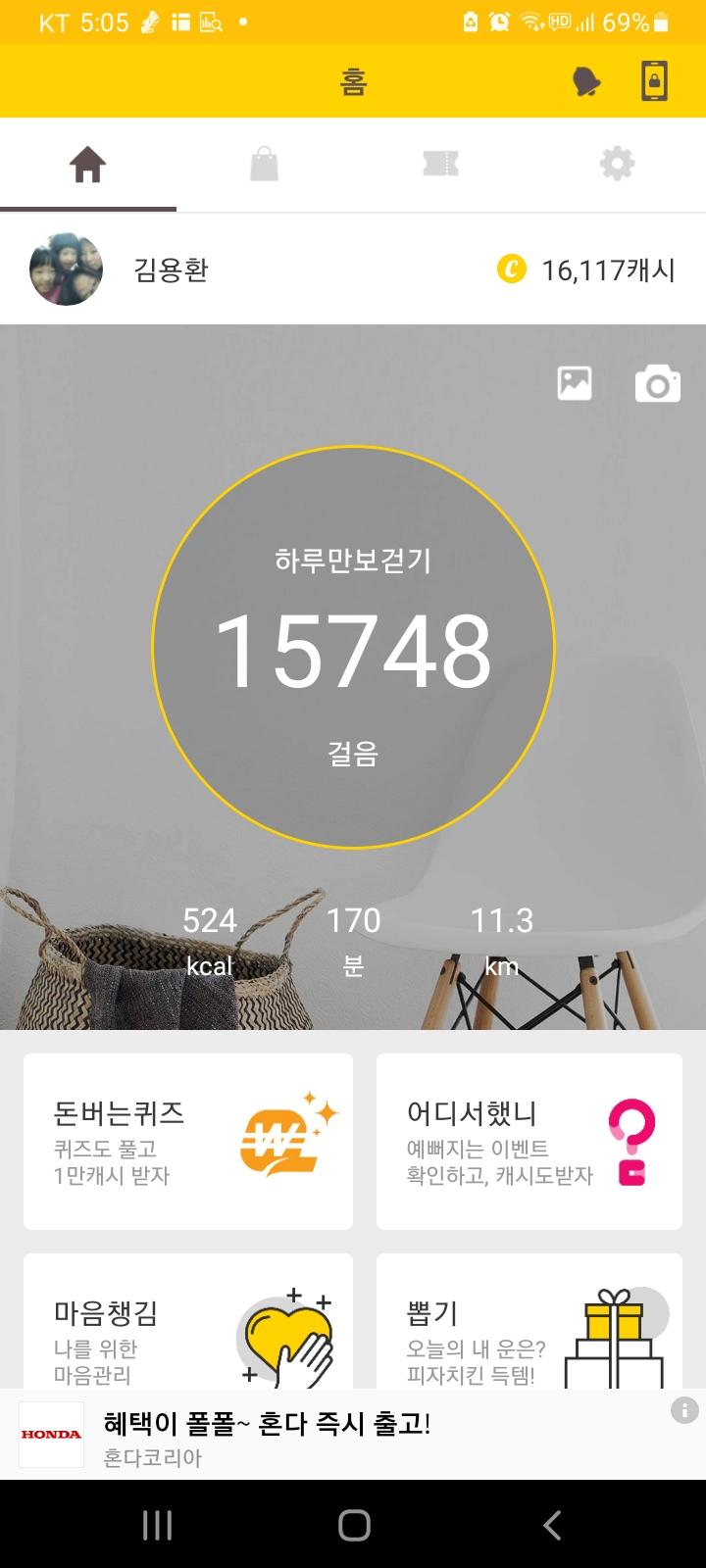Tap the ad info icon
This screenshot has width=706, height=1568.
[684, 1410]
